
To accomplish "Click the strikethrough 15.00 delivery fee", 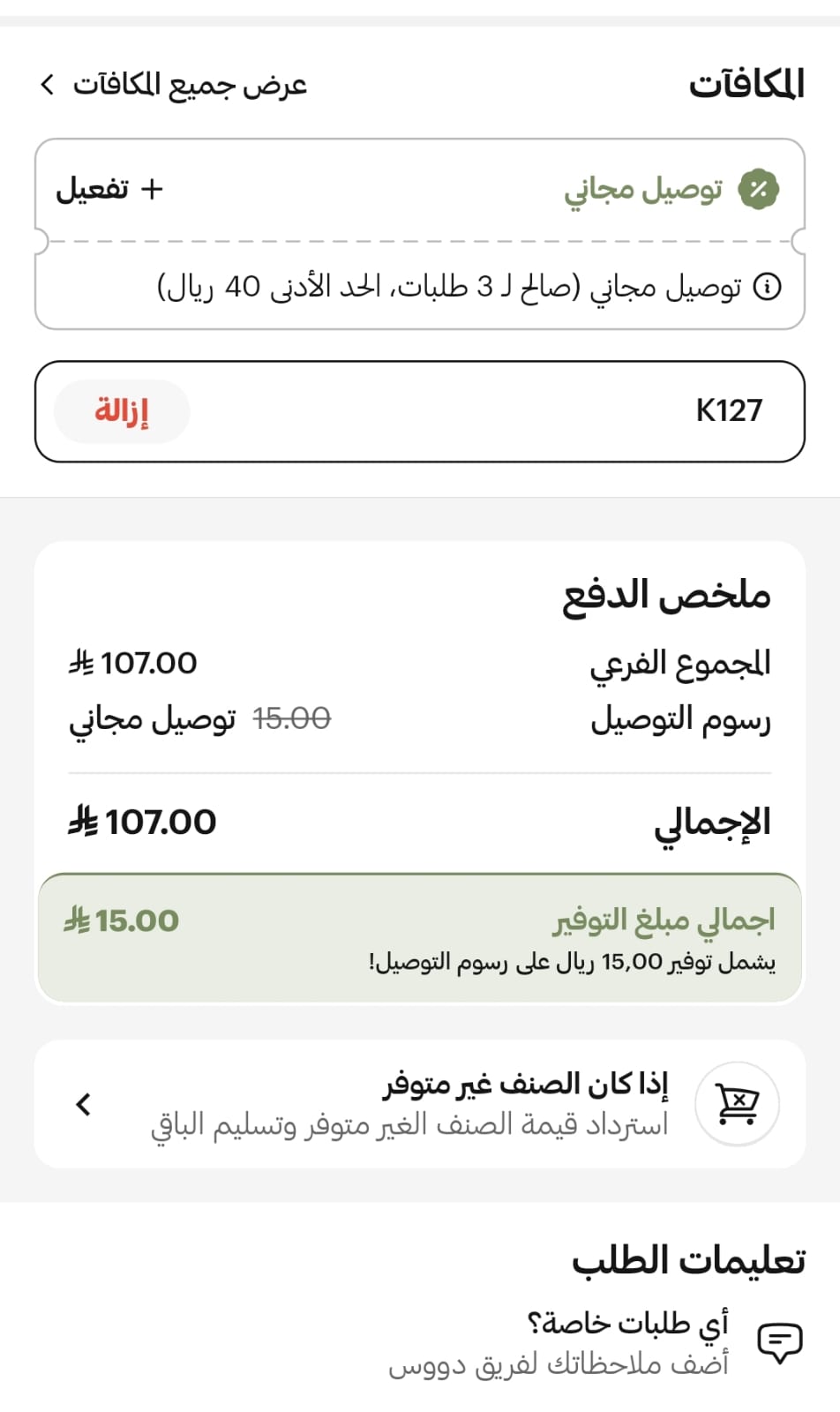I will (x=292, y=717).
